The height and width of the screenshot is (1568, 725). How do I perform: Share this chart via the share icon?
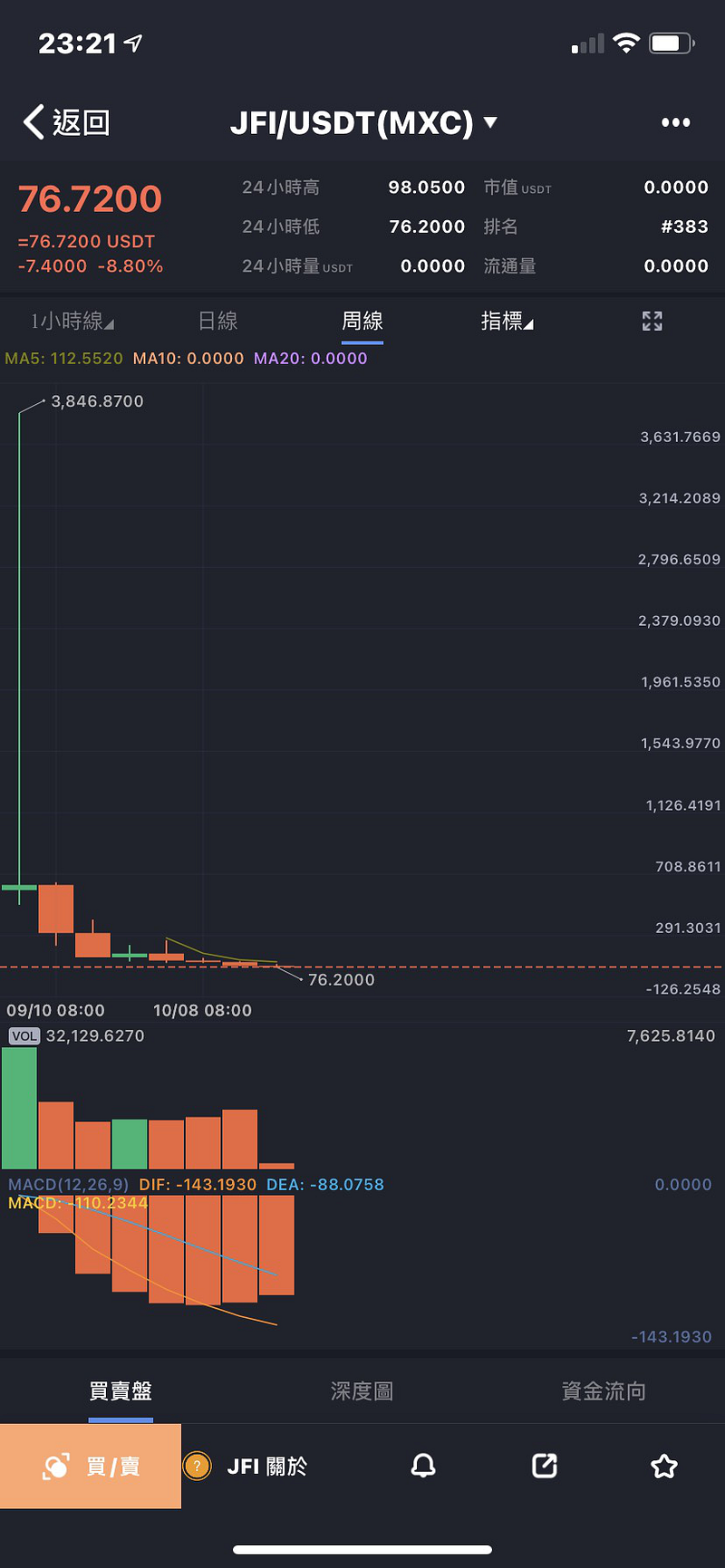[544, 1466]
